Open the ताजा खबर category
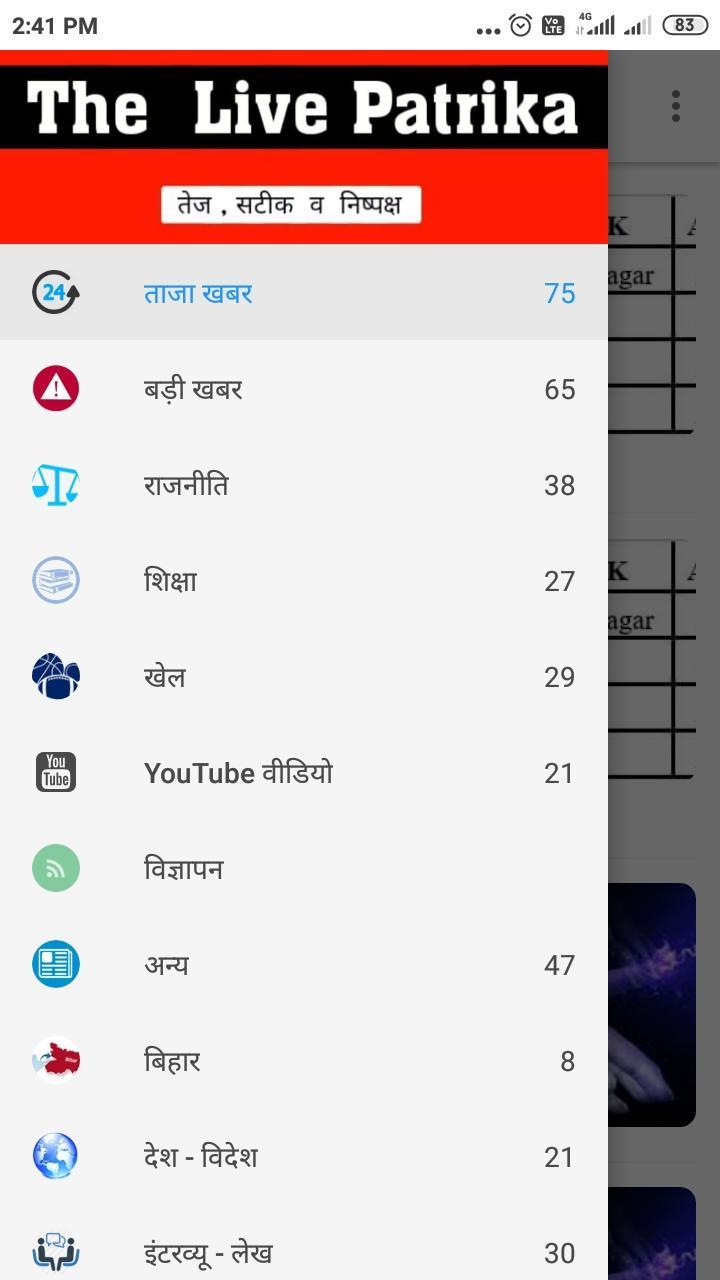The width and height of the screenshot is (720, 1280). 304,293
